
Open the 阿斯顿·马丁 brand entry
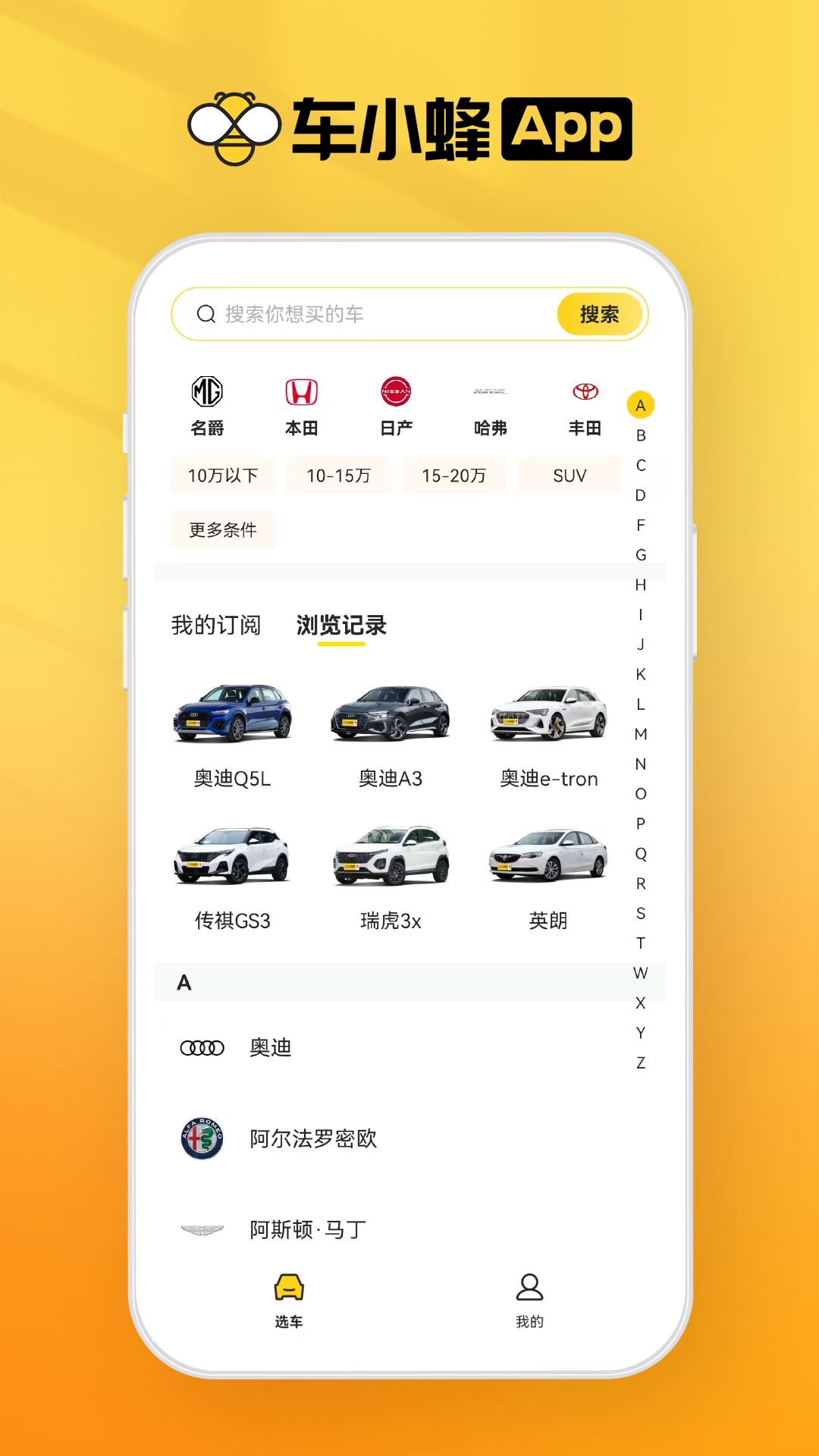click(x=307, y=1230)
